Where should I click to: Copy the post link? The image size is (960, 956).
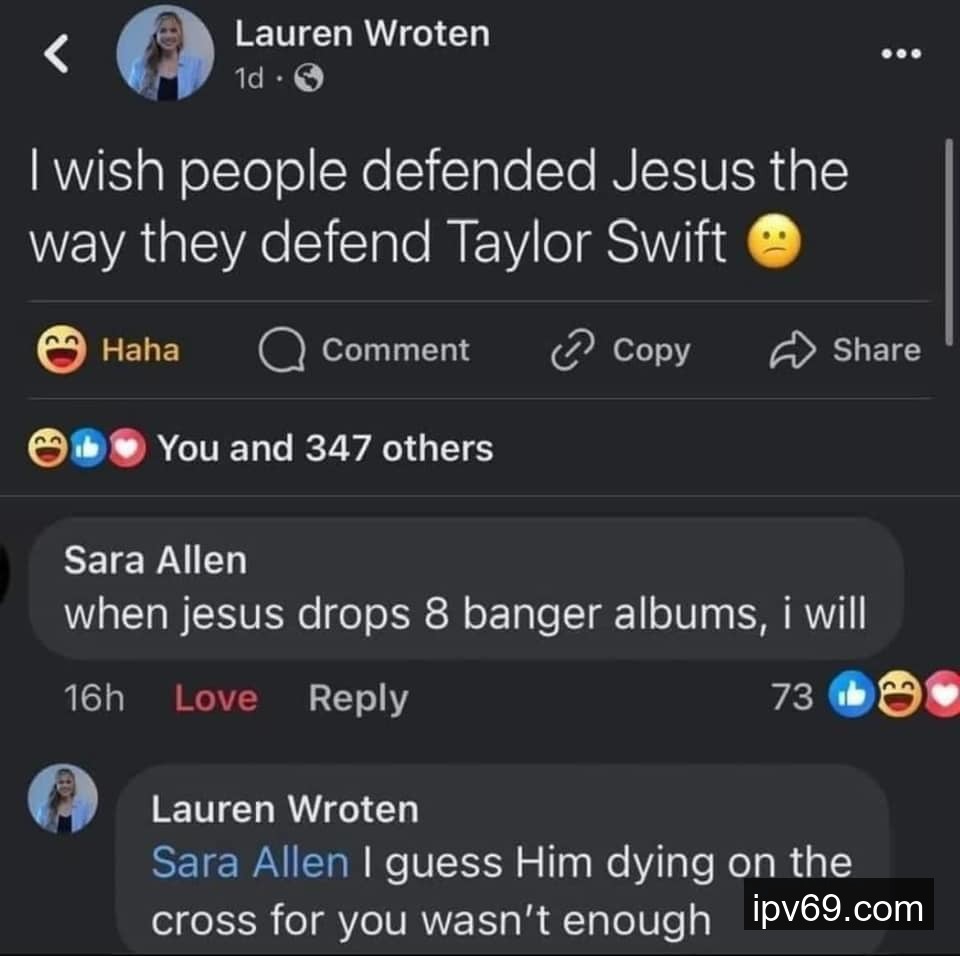click(621, 350)
